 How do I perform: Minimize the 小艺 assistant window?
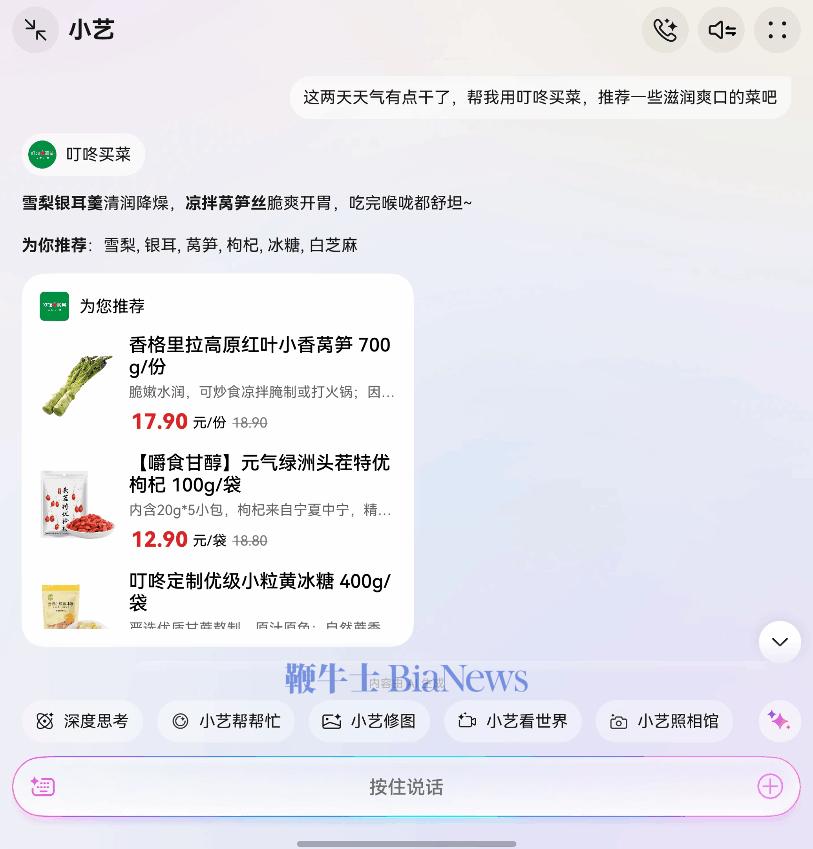click(35, 30)
